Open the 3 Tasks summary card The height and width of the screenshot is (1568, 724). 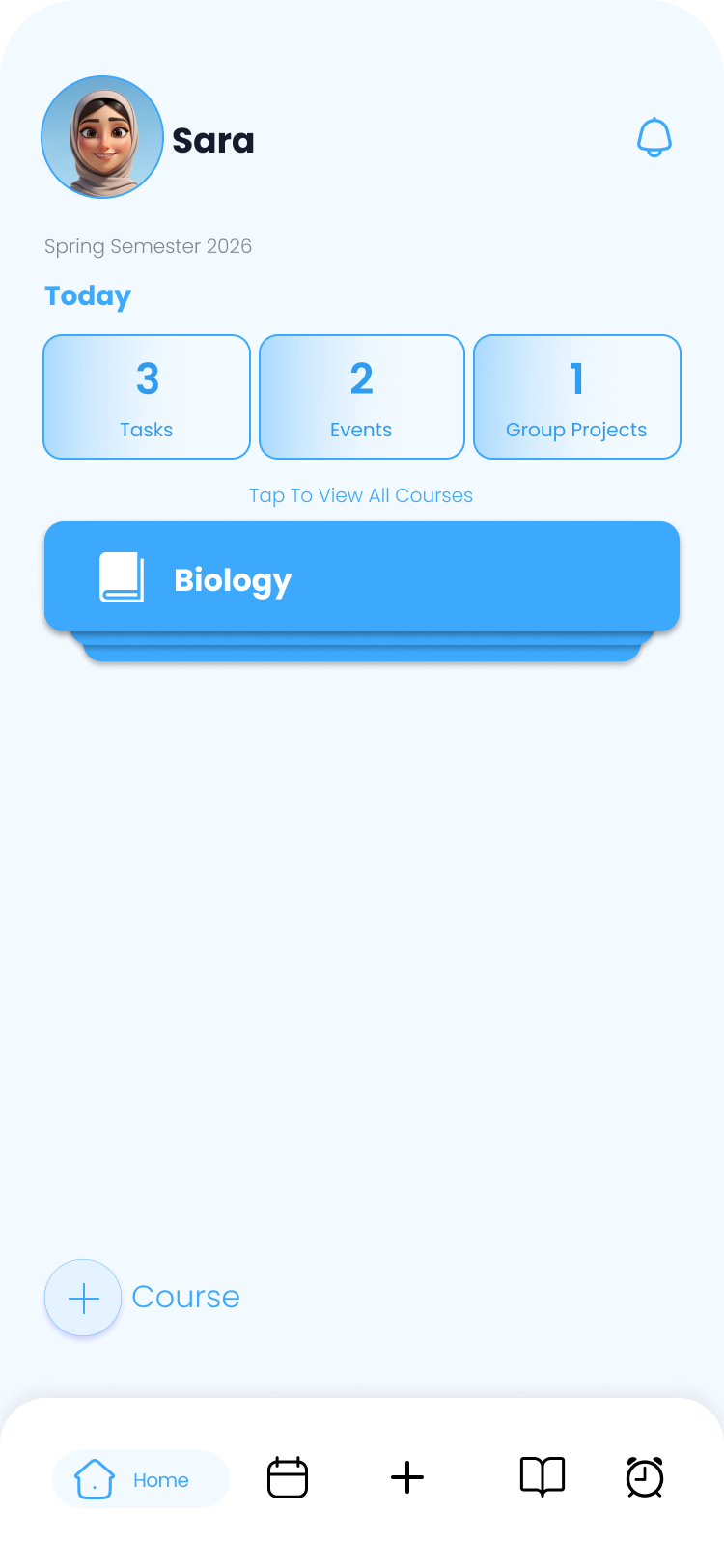[x=146, y=396]
